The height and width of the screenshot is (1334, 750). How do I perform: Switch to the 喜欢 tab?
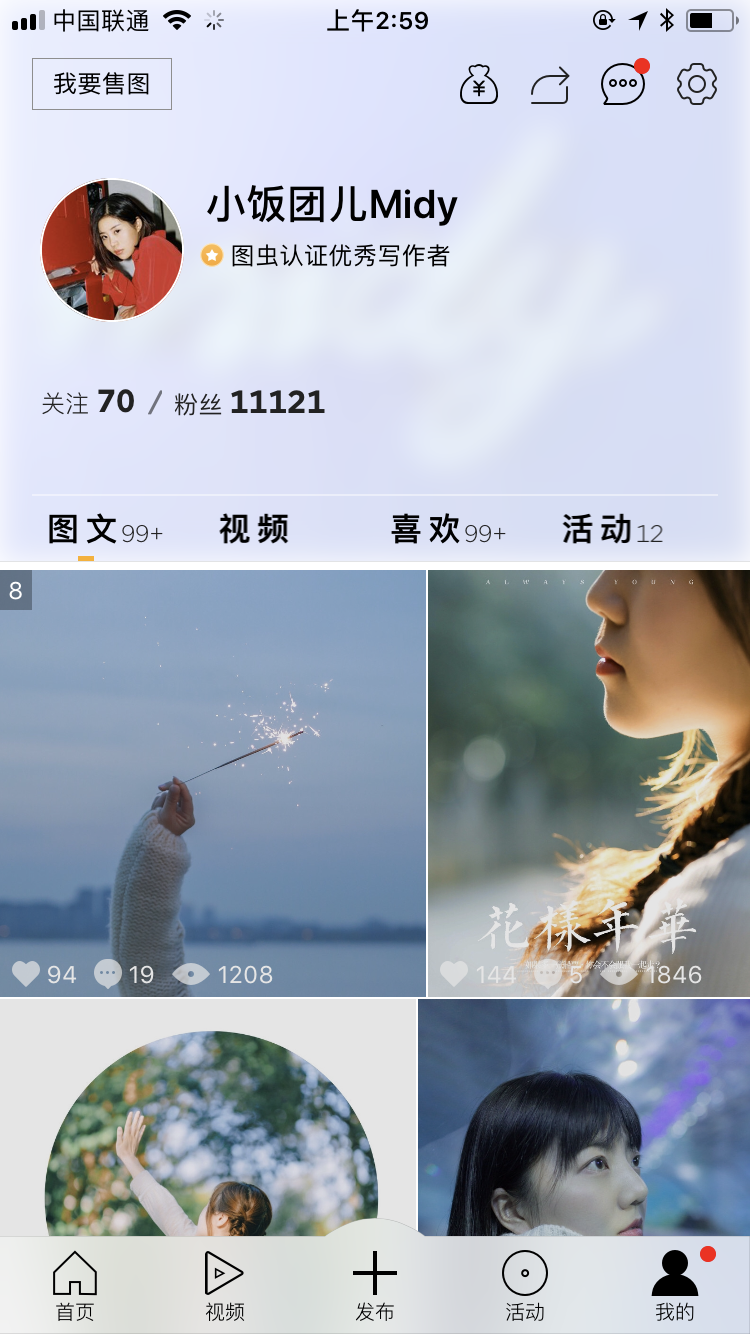(x=447, y=530)
